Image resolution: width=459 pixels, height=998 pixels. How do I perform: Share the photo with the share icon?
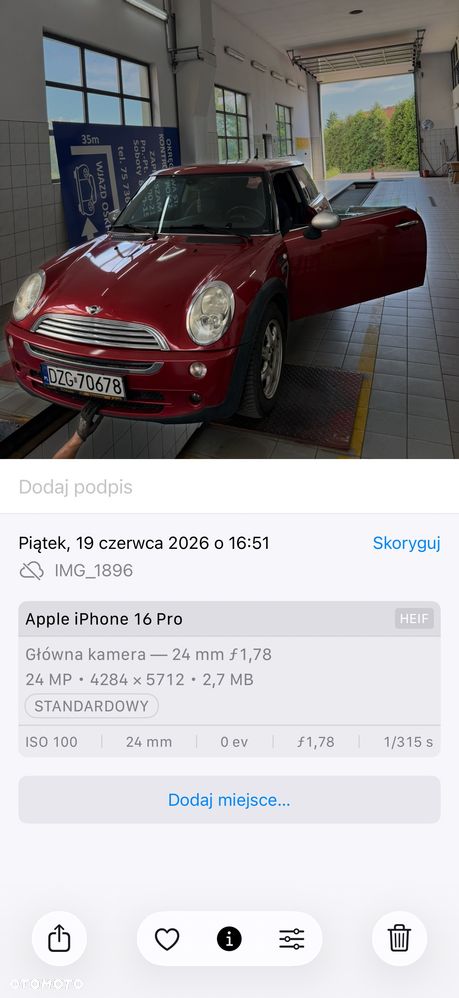click(x=59, y=939)
